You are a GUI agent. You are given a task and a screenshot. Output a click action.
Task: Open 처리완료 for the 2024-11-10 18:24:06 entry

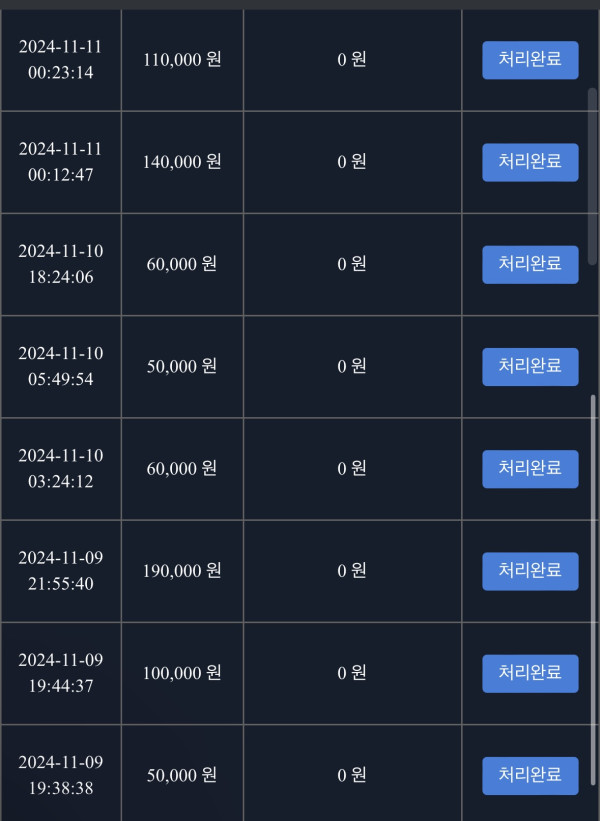(x=530, y=264)
